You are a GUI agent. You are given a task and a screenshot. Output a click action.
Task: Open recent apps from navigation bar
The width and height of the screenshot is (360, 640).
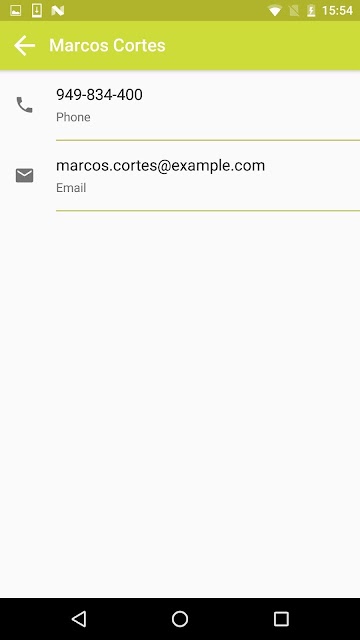point(281,619)
